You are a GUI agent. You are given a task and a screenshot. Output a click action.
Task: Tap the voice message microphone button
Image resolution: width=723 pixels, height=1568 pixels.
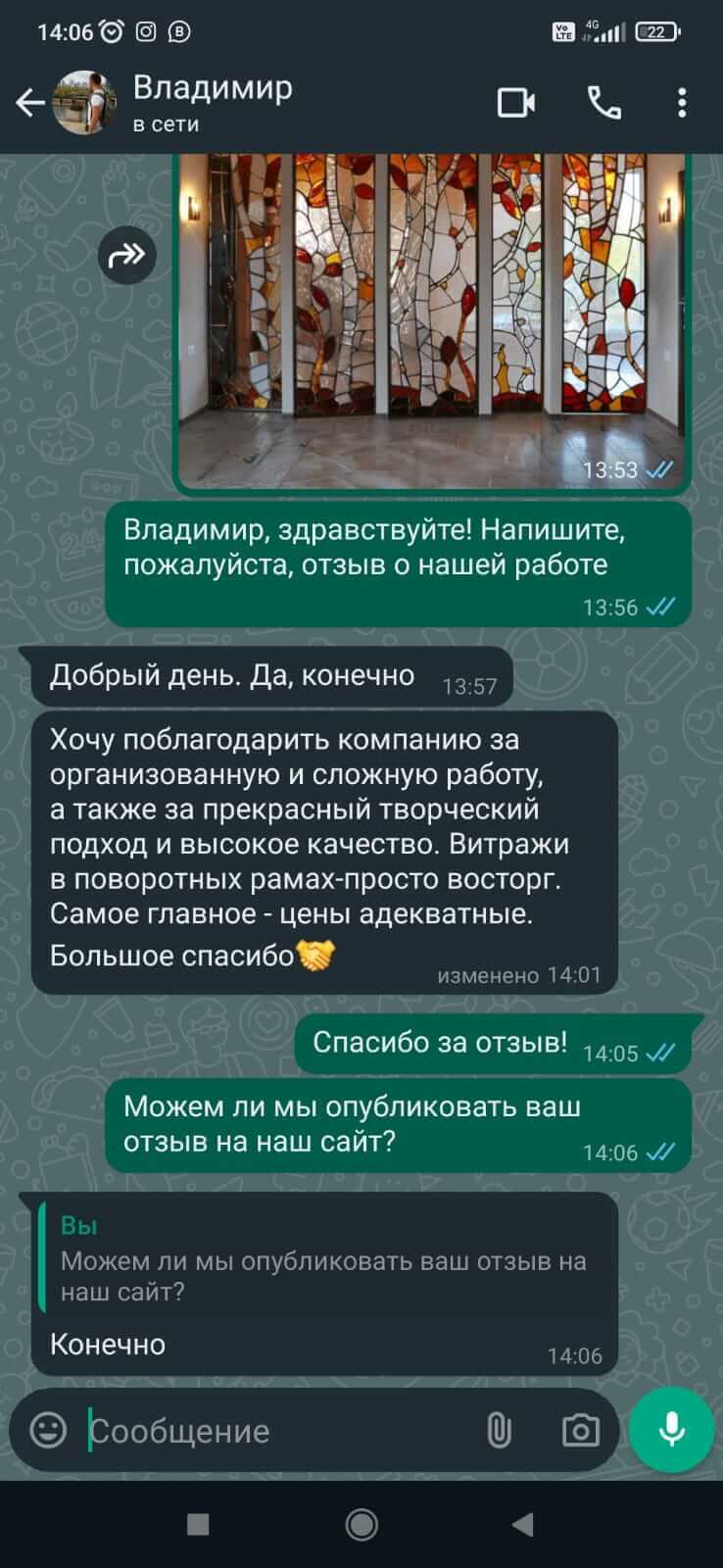tap(671, 1429)
